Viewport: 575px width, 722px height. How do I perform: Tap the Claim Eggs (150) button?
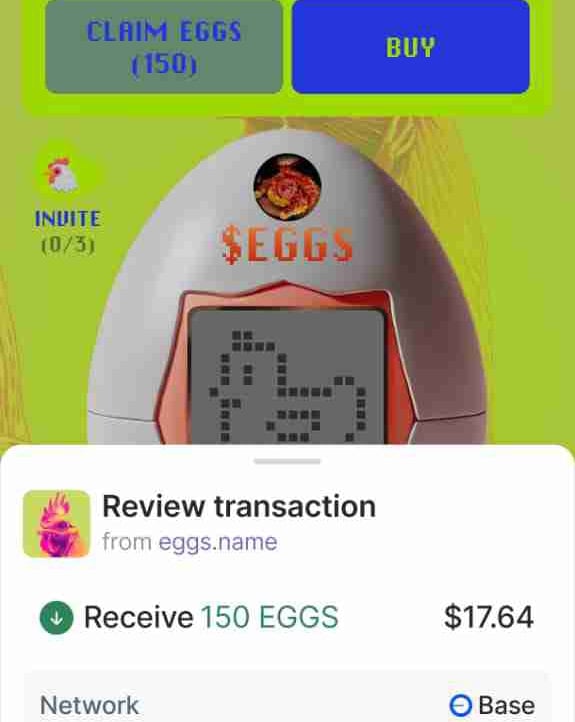(164, 47)
